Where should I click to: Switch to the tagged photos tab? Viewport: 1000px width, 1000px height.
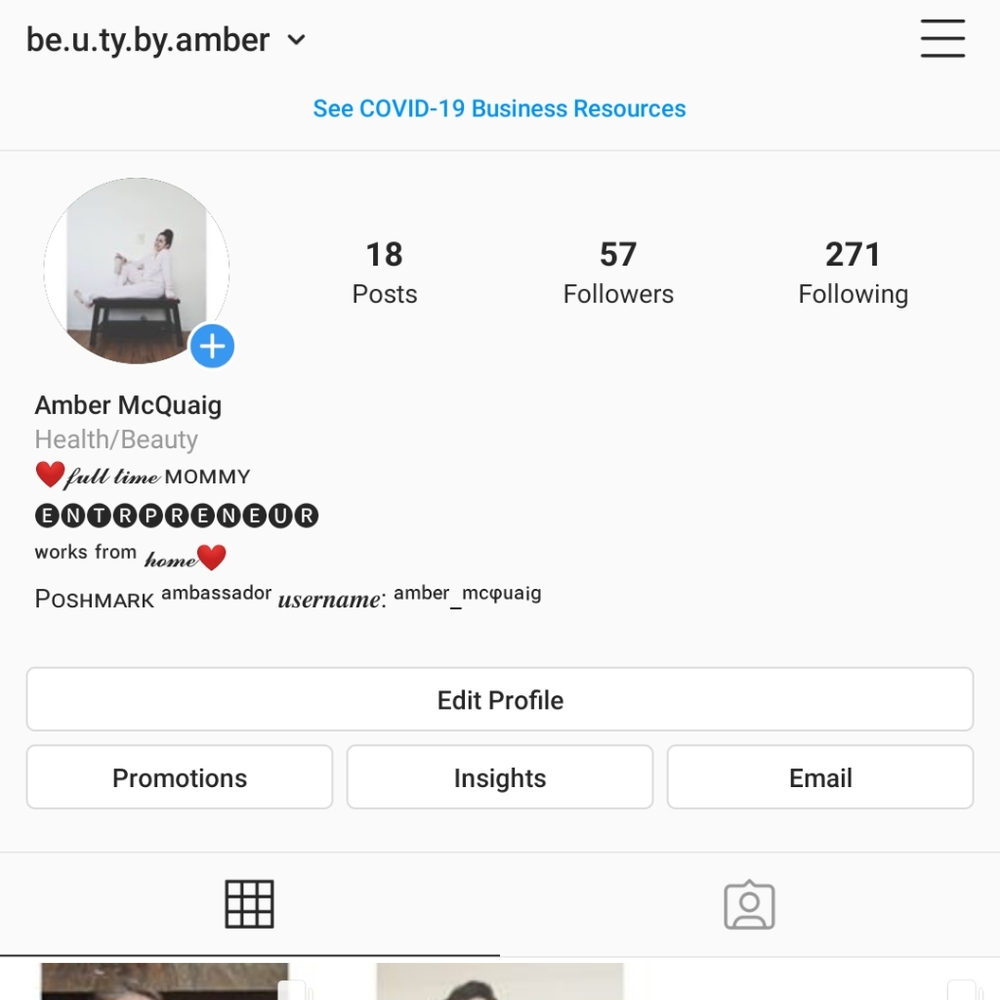(x=749, y=905)
